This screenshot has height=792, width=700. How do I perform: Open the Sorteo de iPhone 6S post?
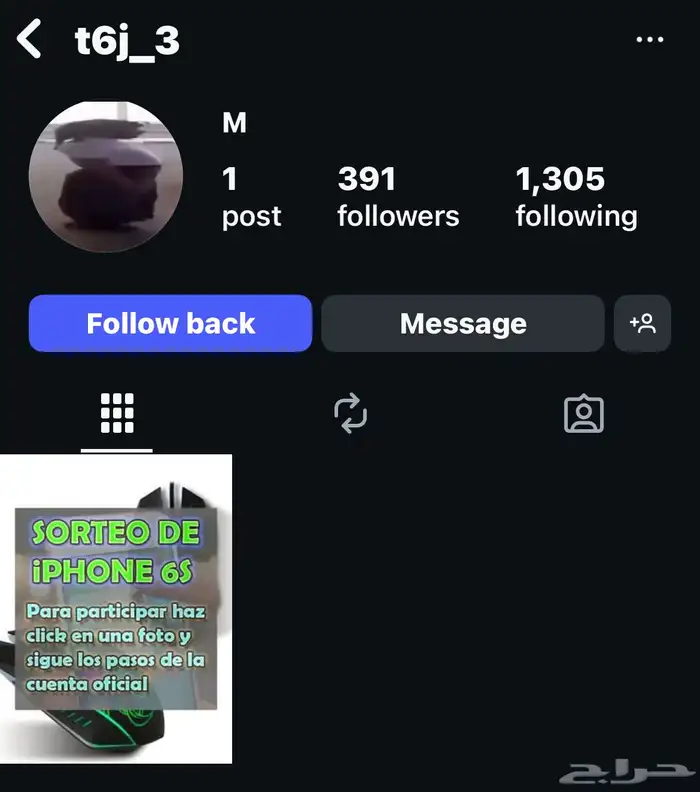116,608
